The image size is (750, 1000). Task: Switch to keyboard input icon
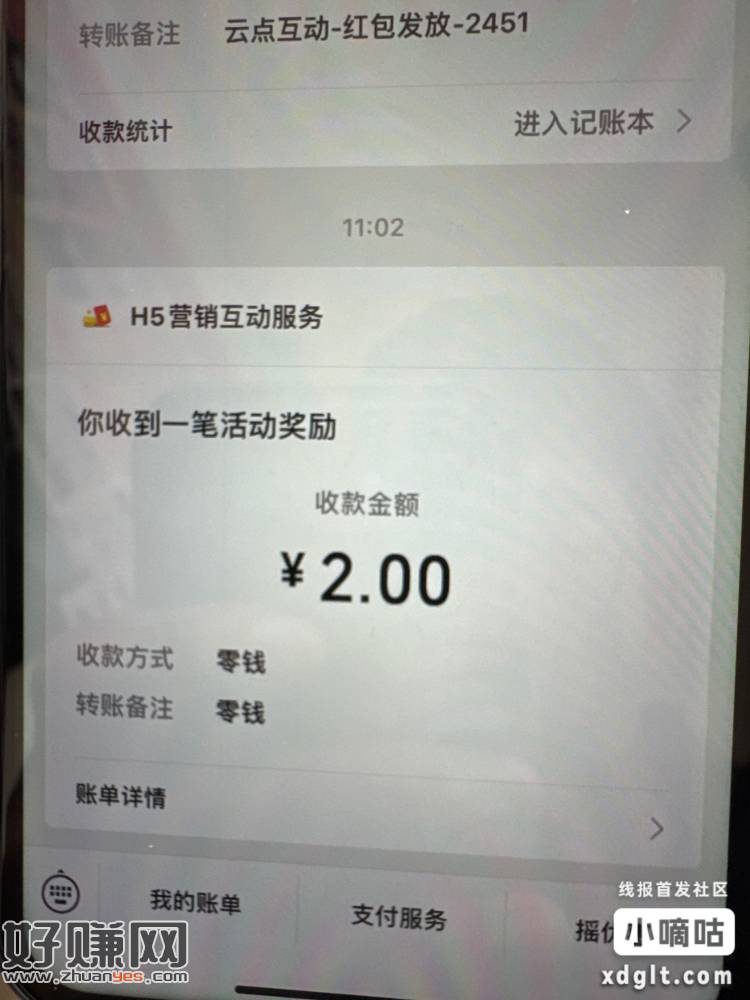click(x=61, y=891)
